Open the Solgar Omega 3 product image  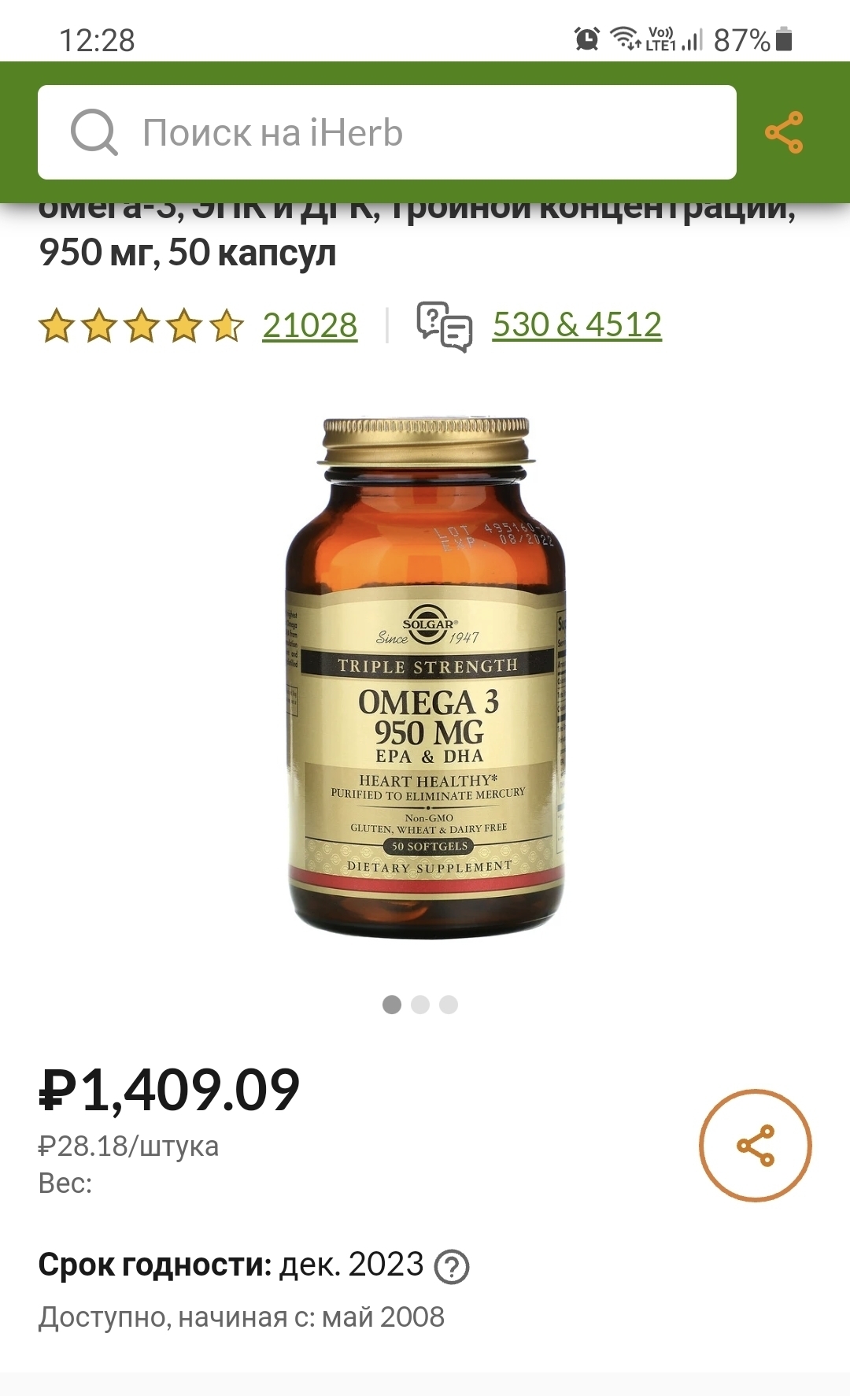coord(426,677)
